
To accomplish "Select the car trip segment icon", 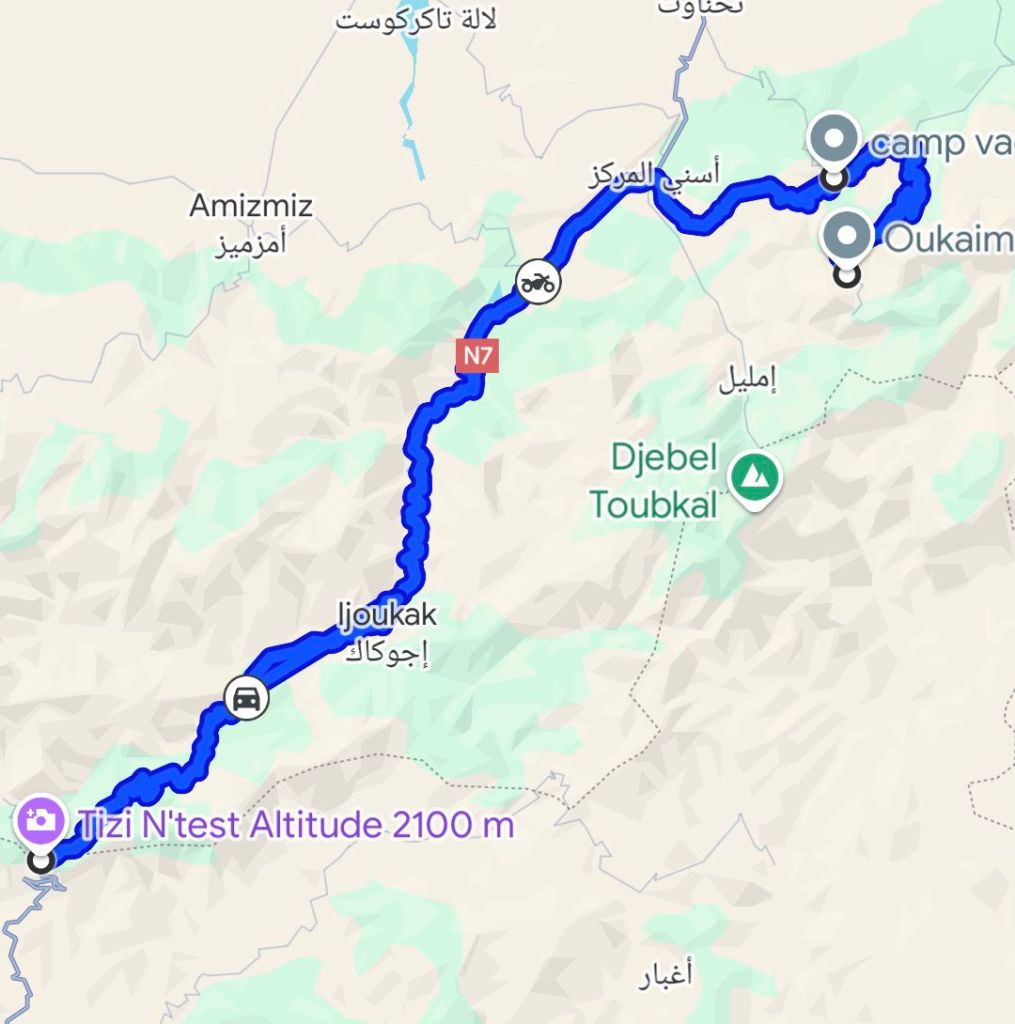I will tap(245, 698).
